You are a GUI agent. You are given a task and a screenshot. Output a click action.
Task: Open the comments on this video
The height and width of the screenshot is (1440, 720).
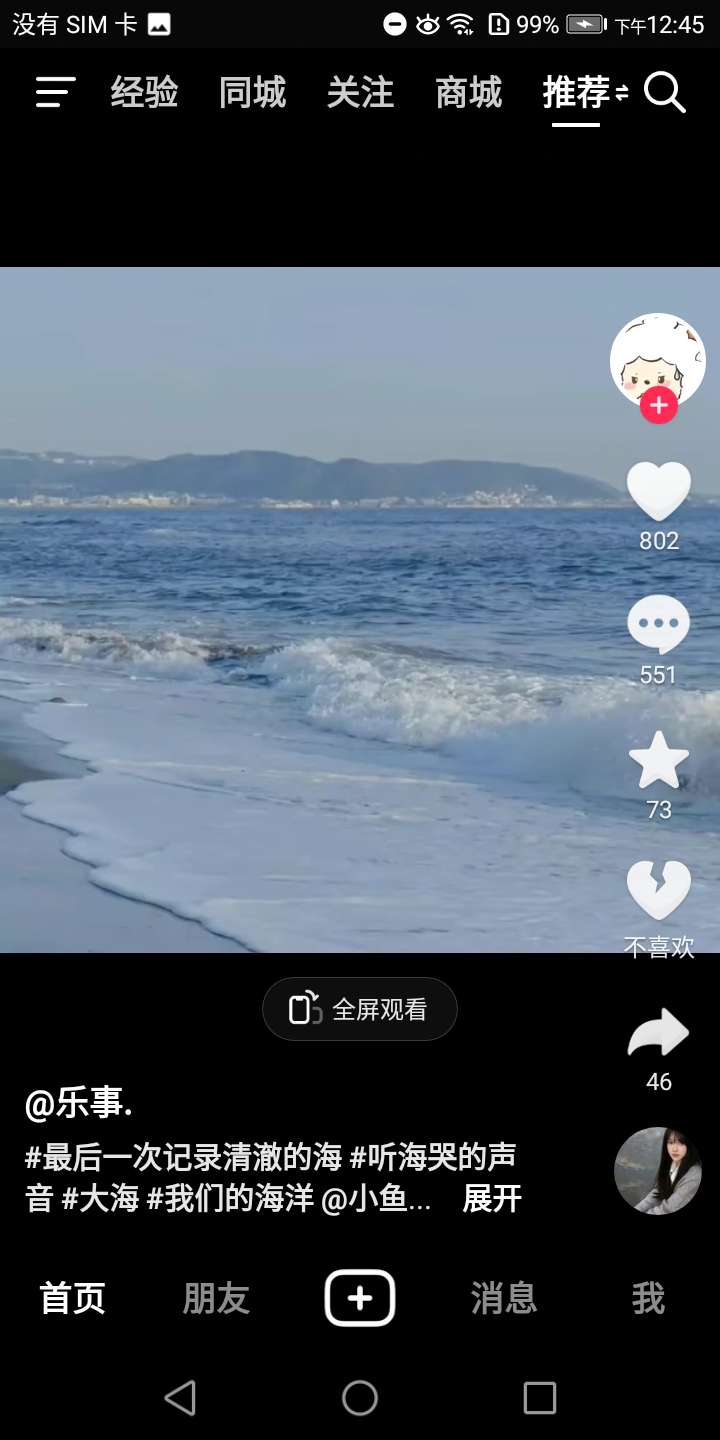coord(658,625)
